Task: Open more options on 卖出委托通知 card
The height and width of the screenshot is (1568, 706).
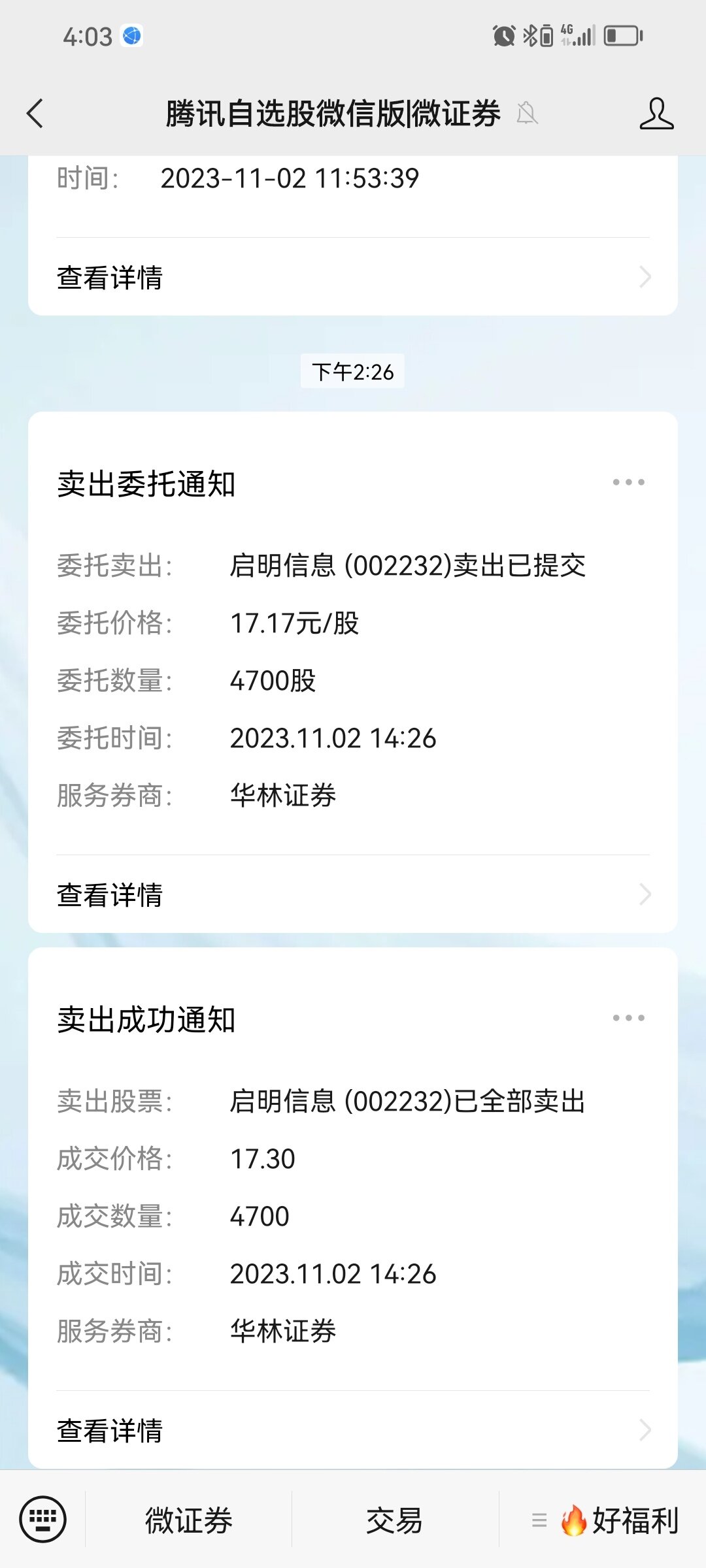Action: [x=628, y=482]
